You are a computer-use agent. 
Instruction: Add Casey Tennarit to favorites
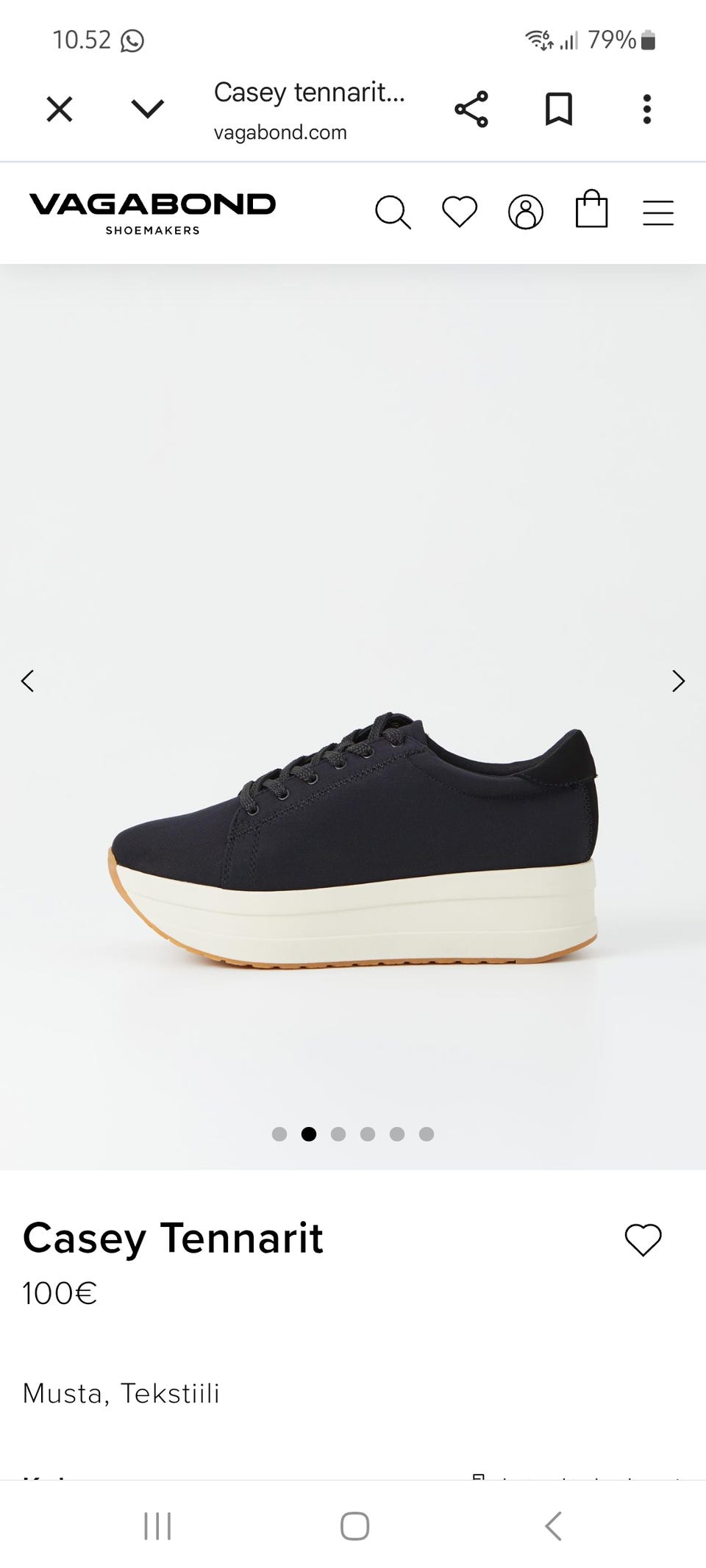[643, 1240]
